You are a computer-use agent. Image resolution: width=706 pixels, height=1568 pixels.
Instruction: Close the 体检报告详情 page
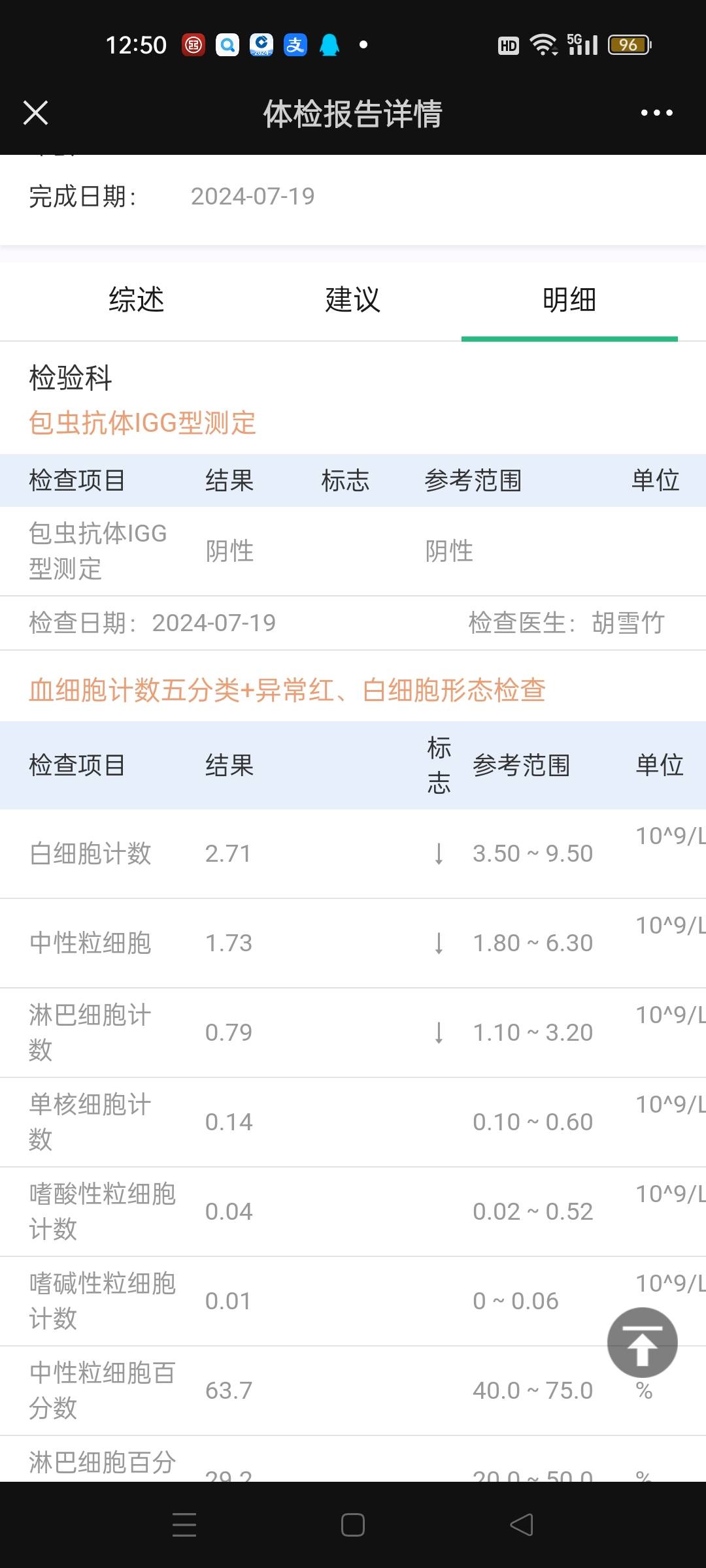[36, 112]
